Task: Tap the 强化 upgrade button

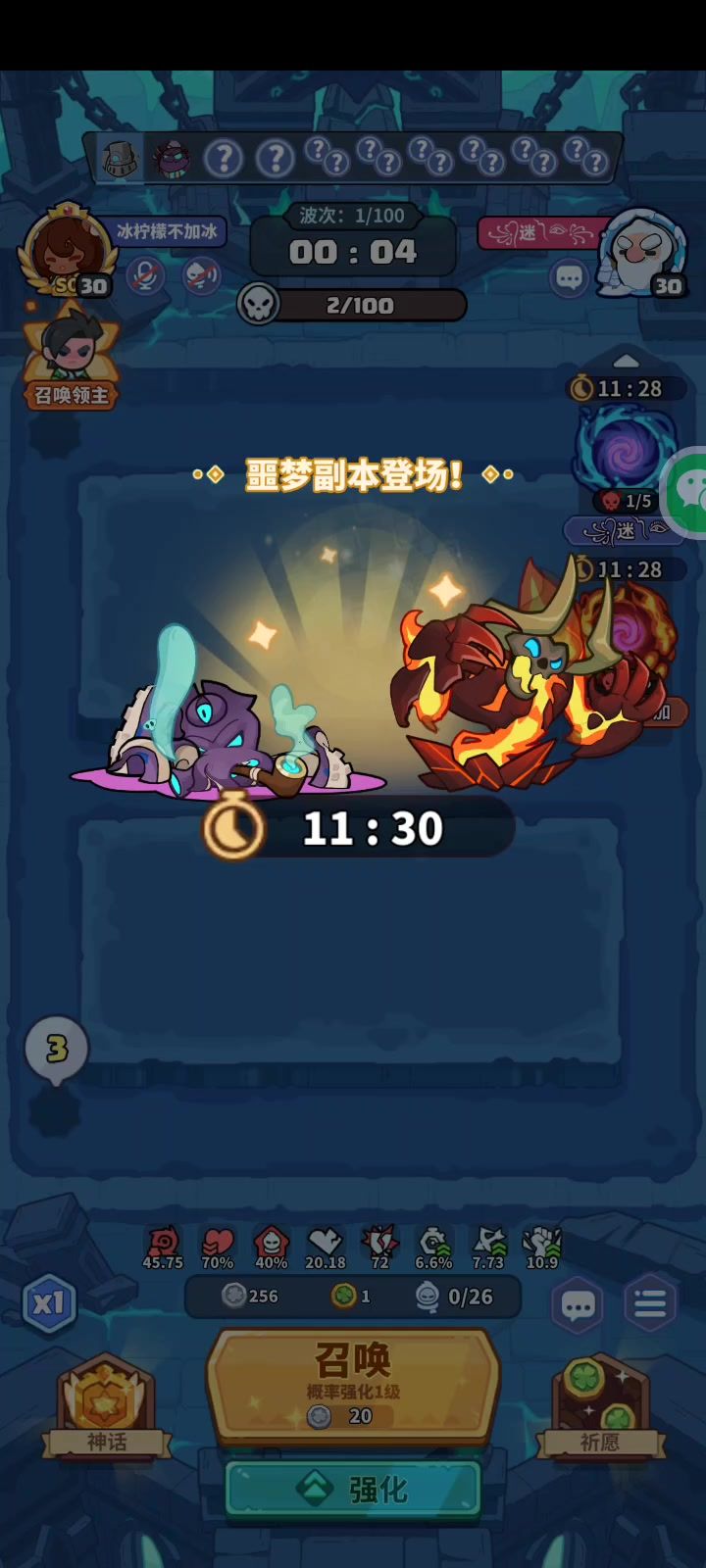Action: 353,1490
